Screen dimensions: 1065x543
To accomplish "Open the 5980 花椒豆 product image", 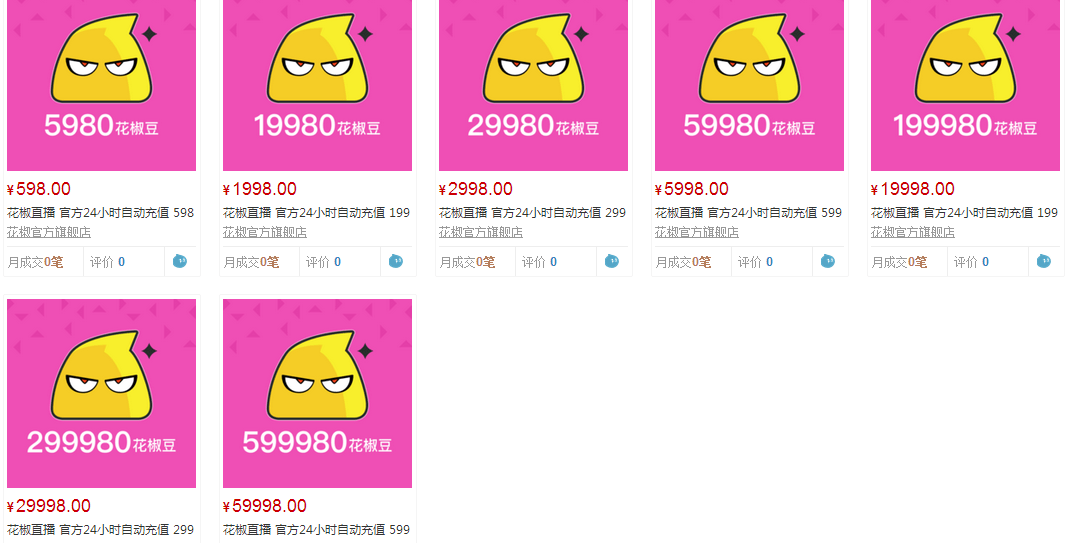I will coord(101,85).
